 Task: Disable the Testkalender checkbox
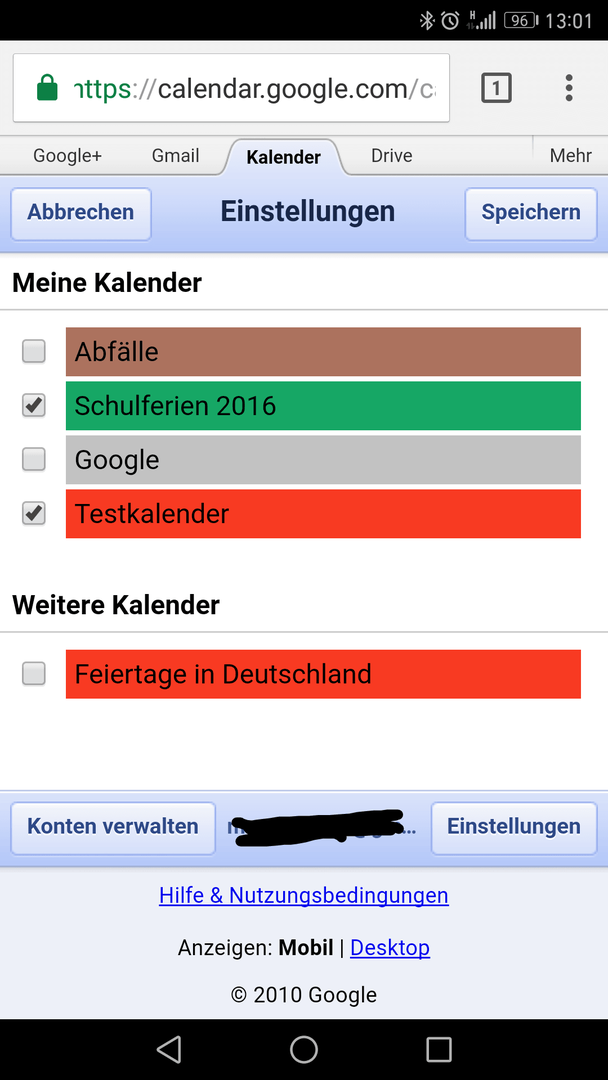click(34, 513)
